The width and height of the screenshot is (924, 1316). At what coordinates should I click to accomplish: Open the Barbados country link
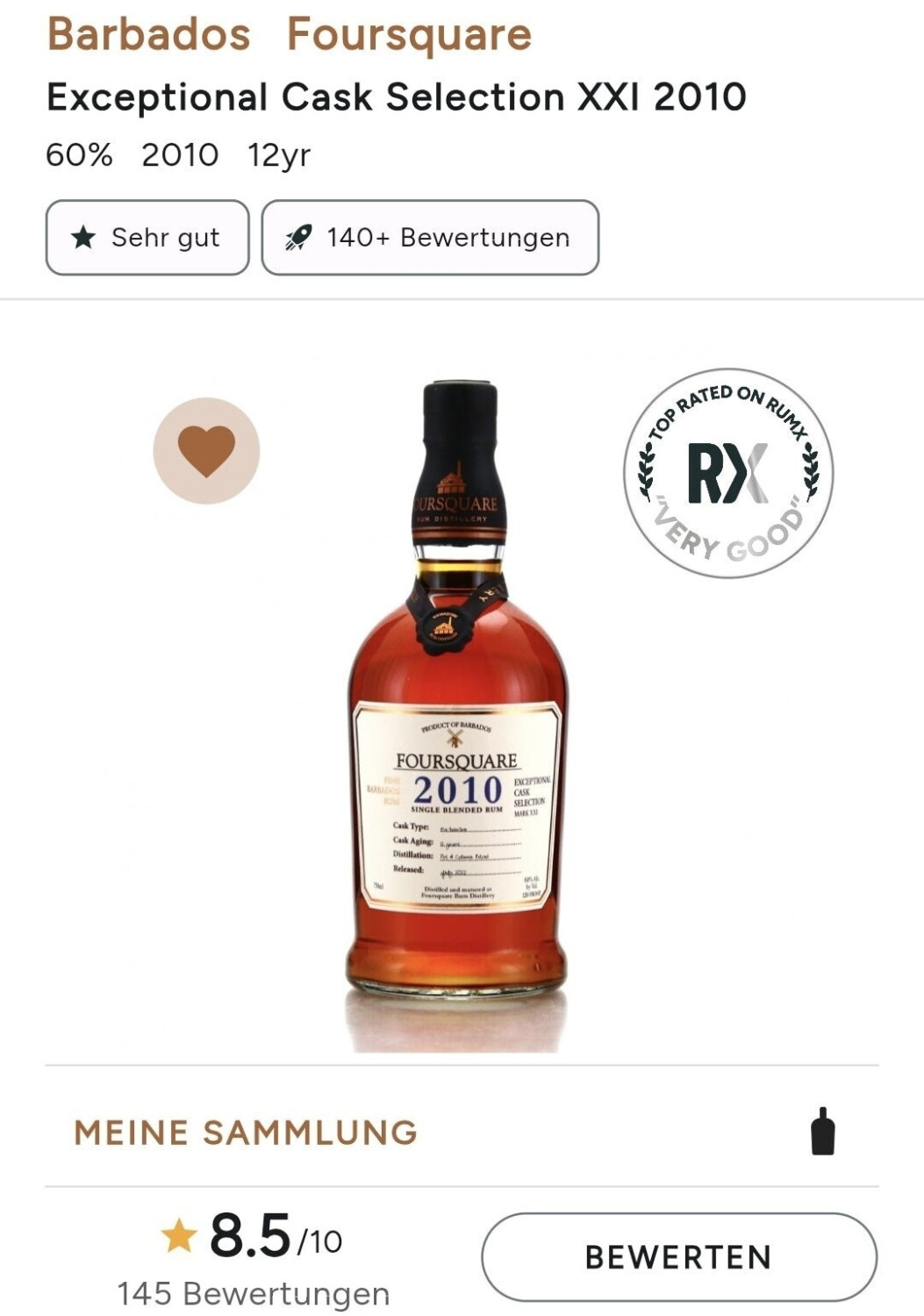pyautogui.click(x=148, y=35)
